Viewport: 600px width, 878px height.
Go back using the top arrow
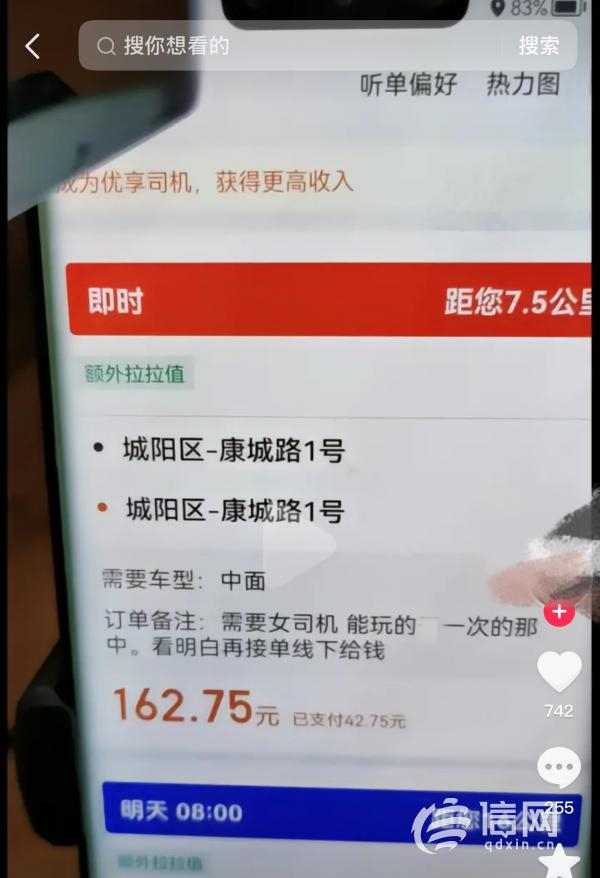pos(32,46)
